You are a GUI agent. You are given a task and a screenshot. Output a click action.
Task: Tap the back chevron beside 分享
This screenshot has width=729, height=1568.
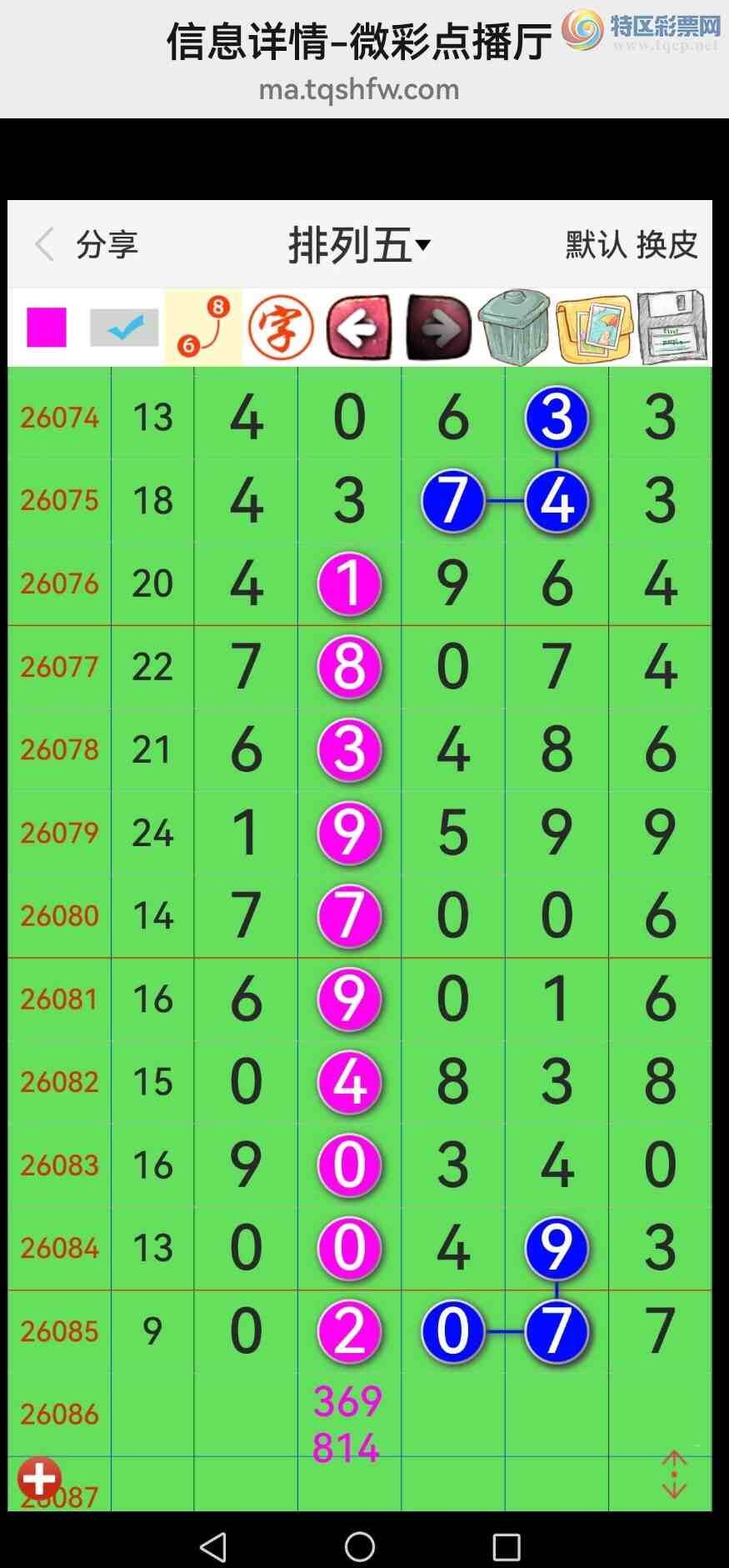[45, 244]
